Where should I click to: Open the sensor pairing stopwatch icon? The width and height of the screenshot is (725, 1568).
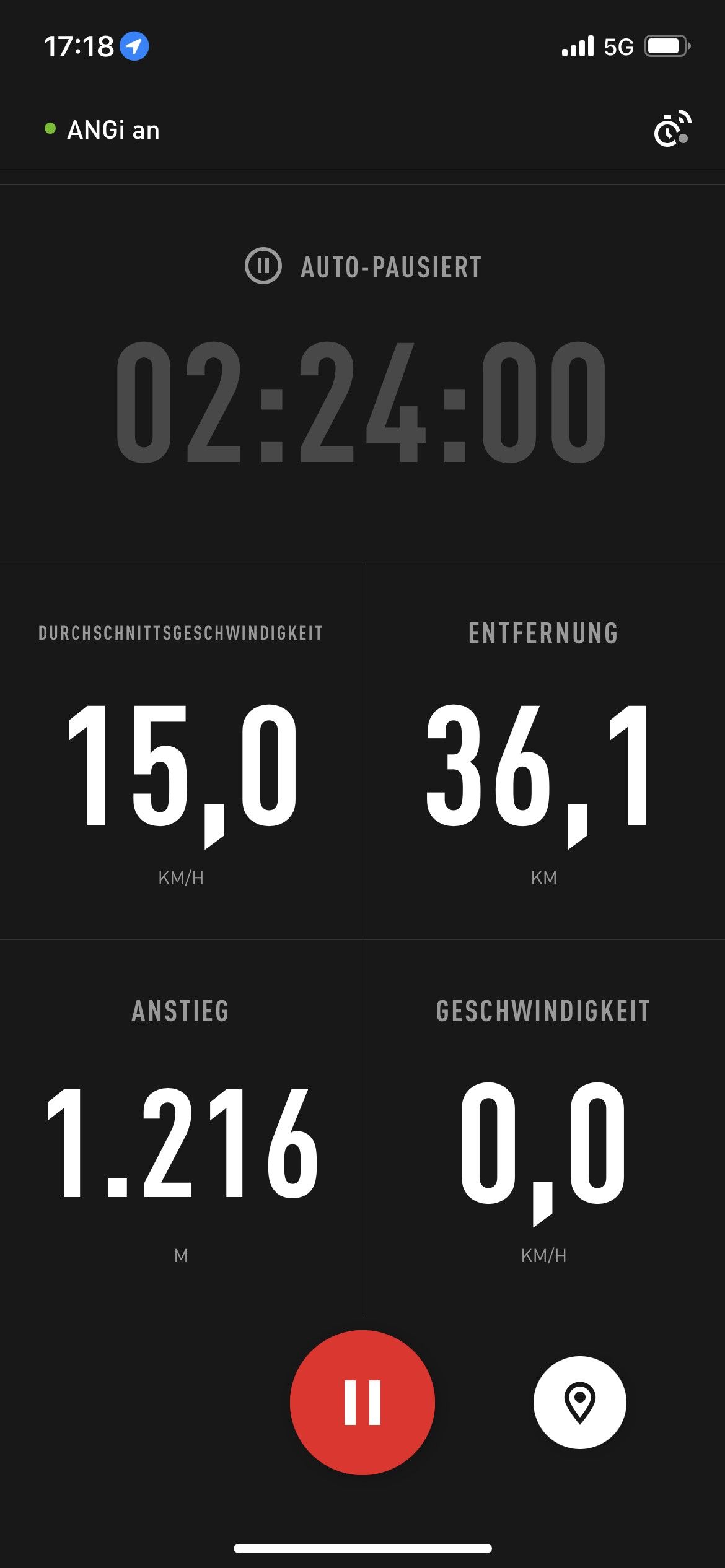point(672,129)
